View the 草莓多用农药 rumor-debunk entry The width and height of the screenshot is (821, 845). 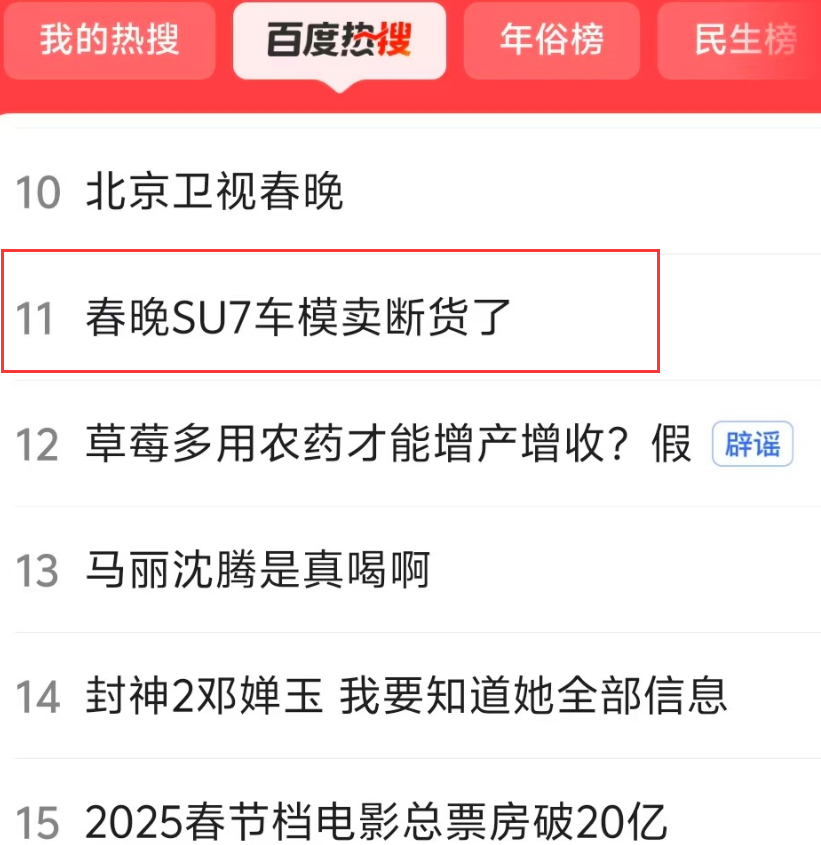(388, 444)
